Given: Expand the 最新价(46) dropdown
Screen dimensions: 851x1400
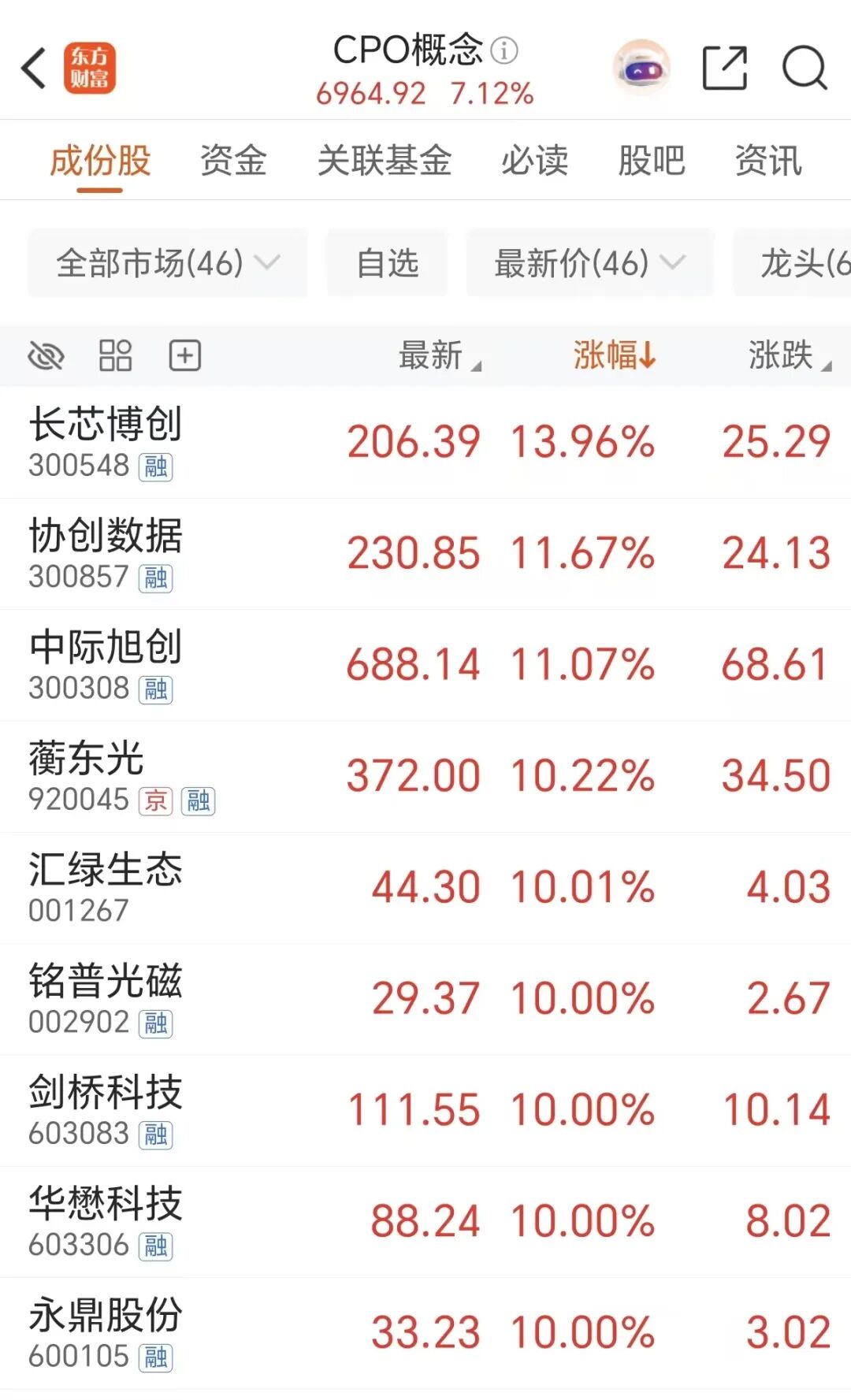Looking at the screenshot, I should click(589, 263).
